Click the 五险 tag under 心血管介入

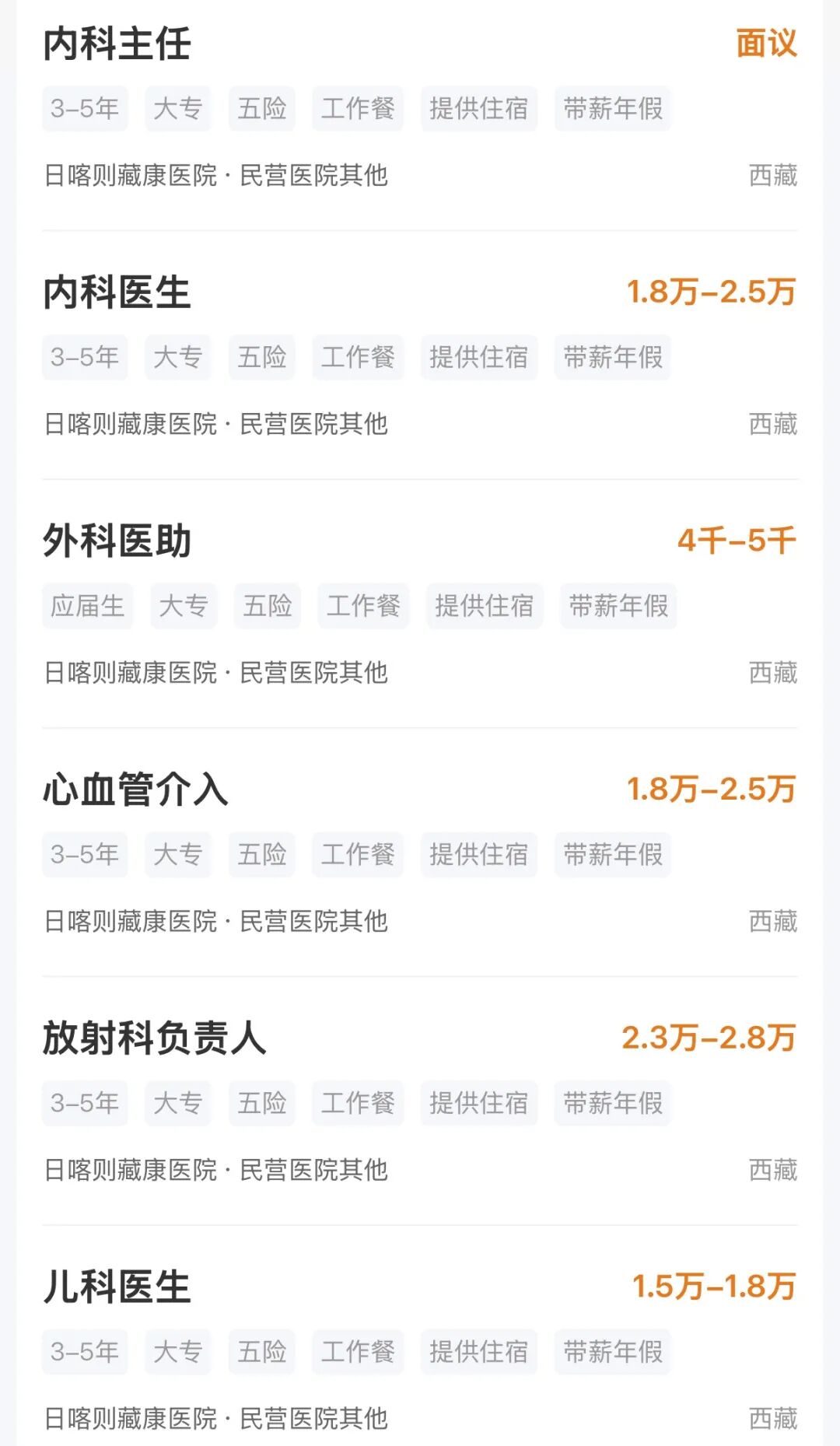click(262, 854)
